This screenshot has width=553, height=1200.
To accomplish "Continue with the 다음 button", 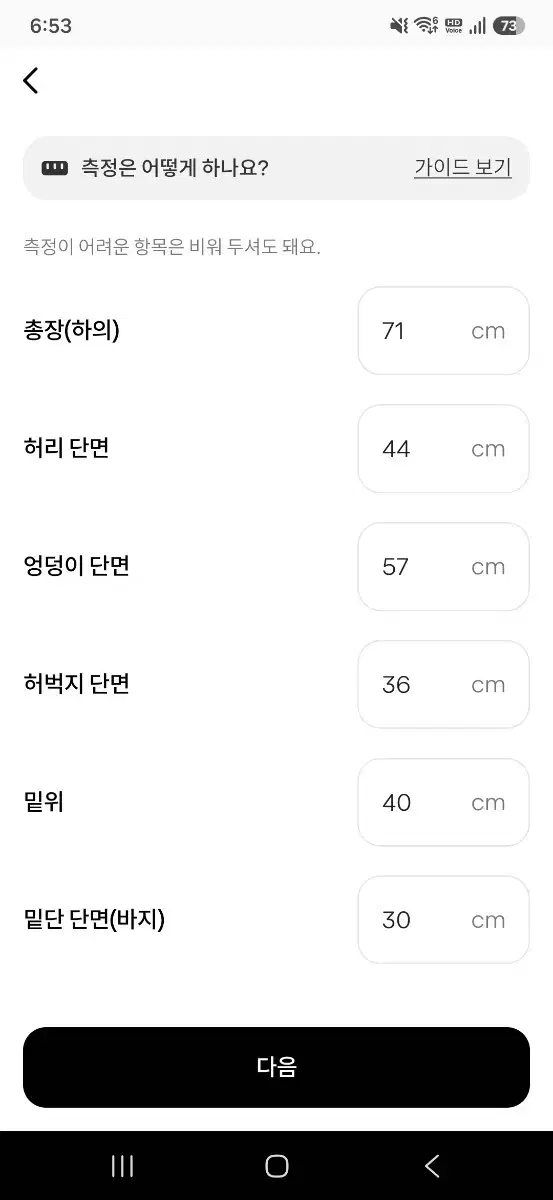I will 276,1067.
